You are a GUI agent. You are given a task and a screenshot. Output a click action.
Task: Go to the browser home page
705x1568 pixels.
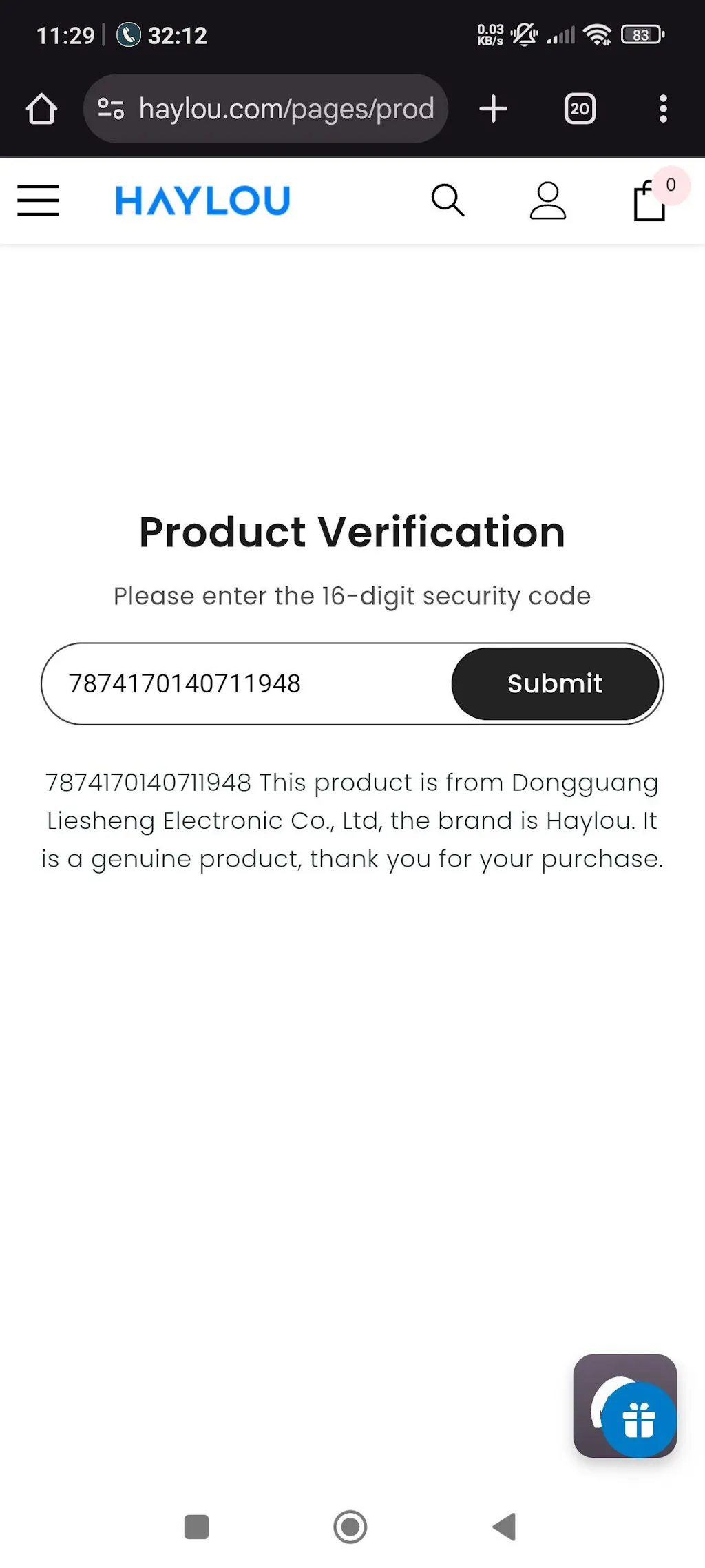41,109
